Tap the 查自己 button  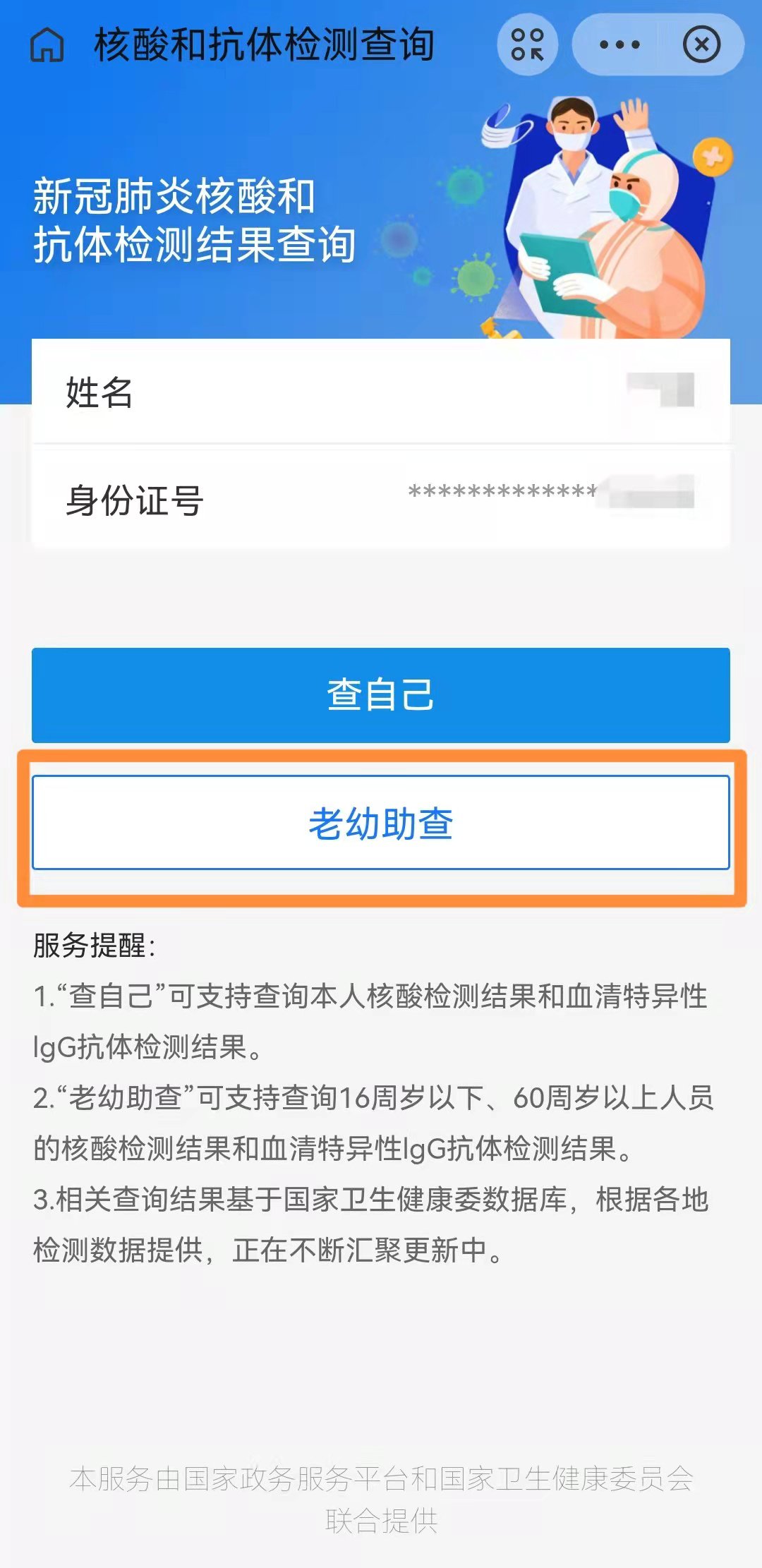pos(381,695)
